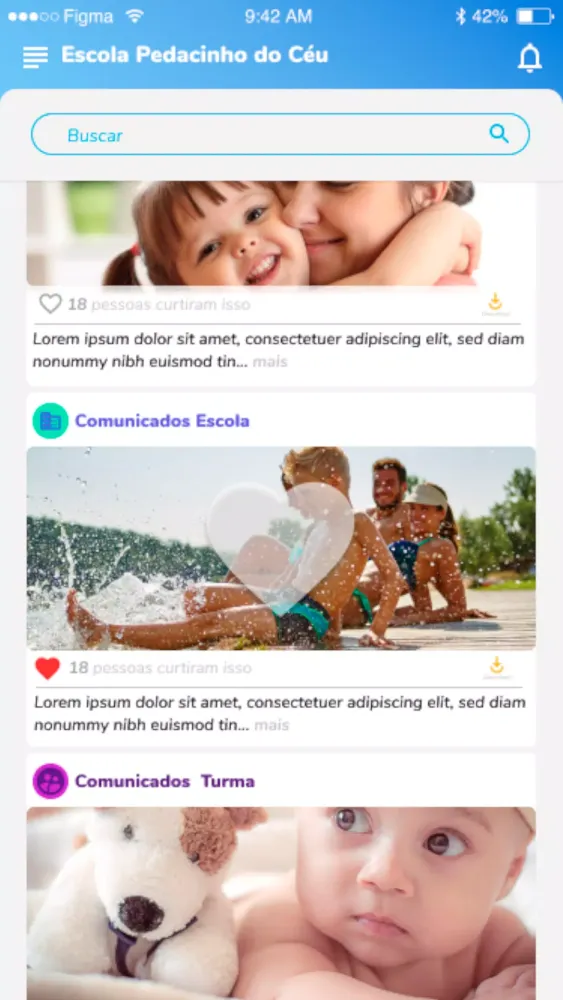This screenshot has width=563, height=1000.
Task: Open the Comunicados Turma channel header
Action: [165, 781]
